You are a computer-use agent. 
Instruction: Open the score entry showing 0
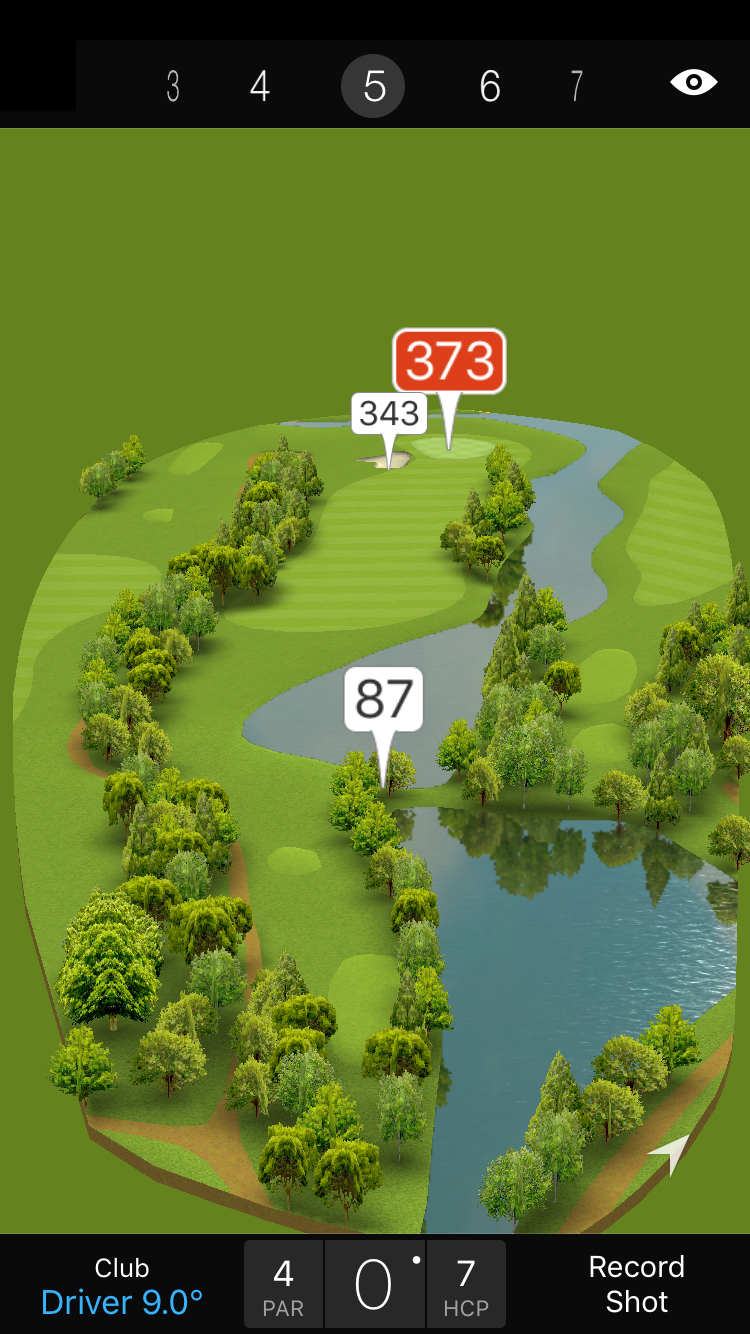[374, 1285]
